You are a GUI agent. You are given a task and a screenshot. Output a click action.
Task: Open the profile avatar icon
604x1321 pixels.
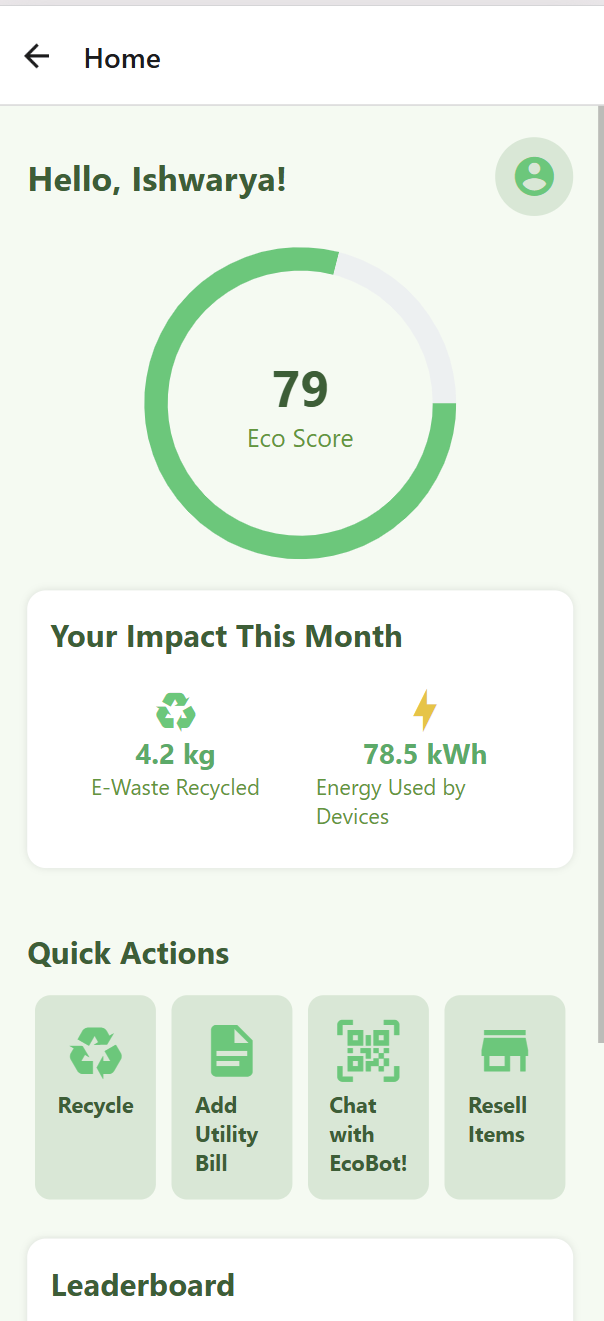(x=534, y=177)
